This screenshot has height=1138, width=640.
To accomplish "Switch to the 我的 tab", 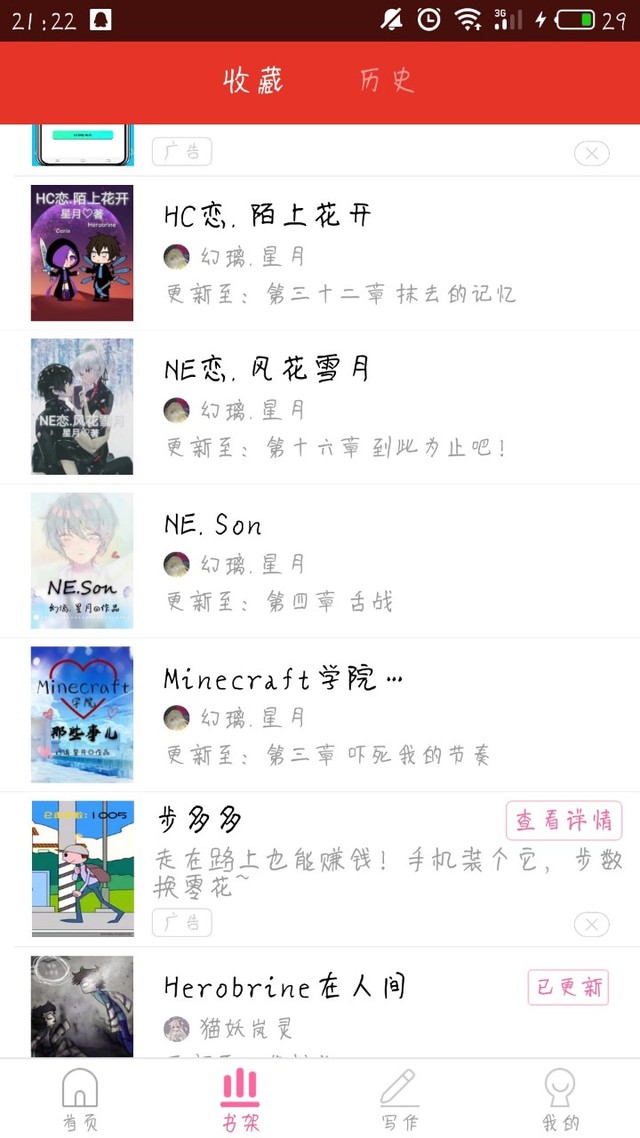I will 559,1098.
